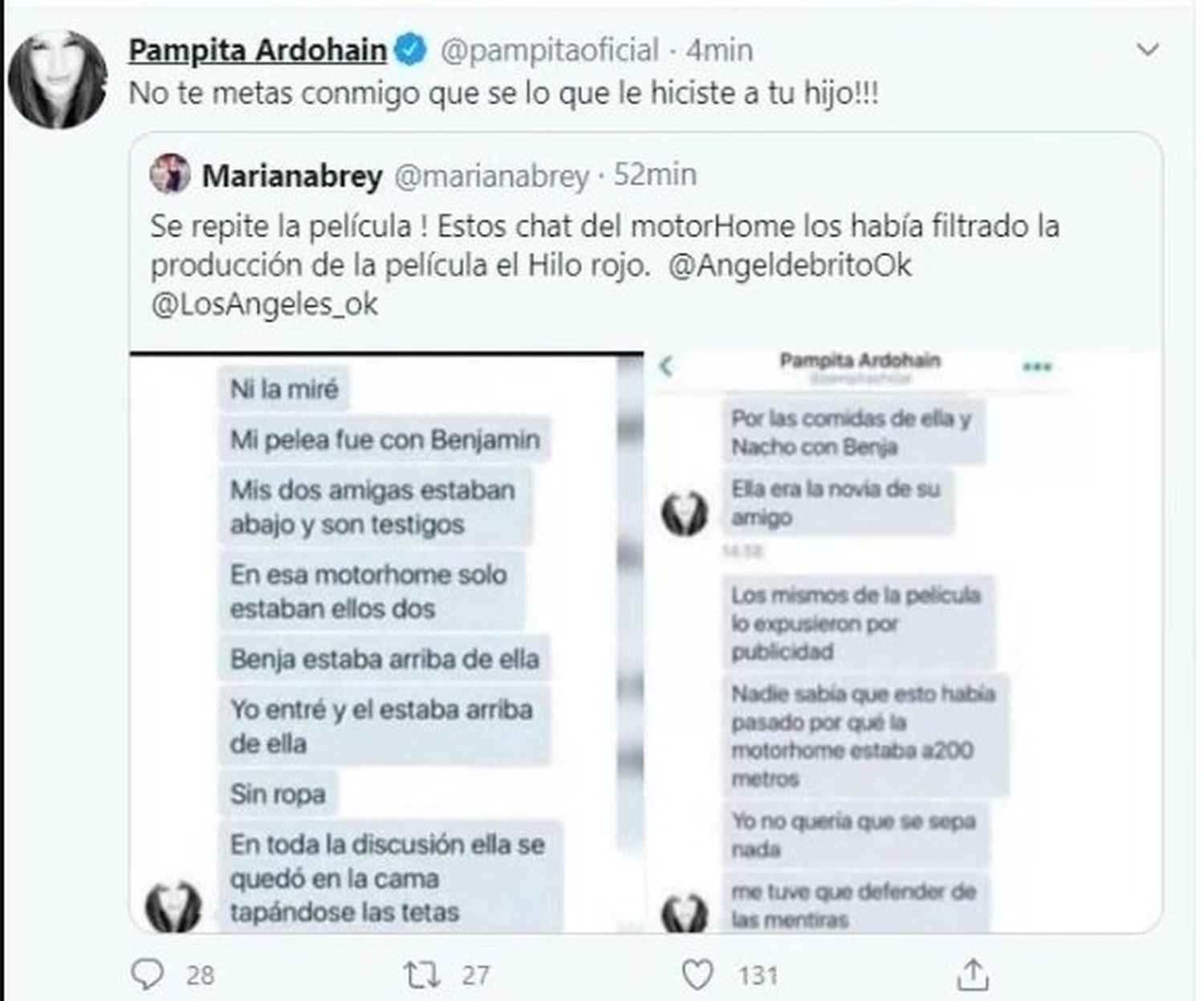
Task: Open the @AngeldebritoOk mention
Action: point(790,266)
